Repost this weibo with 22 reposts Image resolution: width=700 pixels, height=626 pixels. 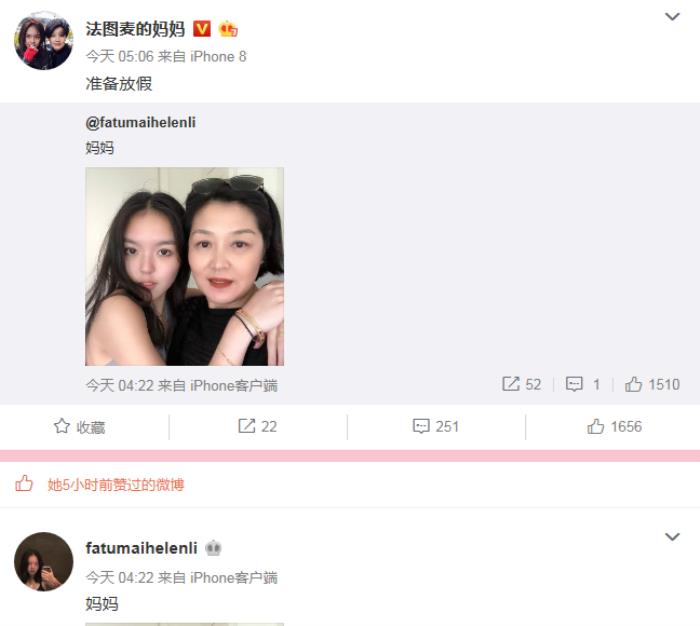click(257, 427)
